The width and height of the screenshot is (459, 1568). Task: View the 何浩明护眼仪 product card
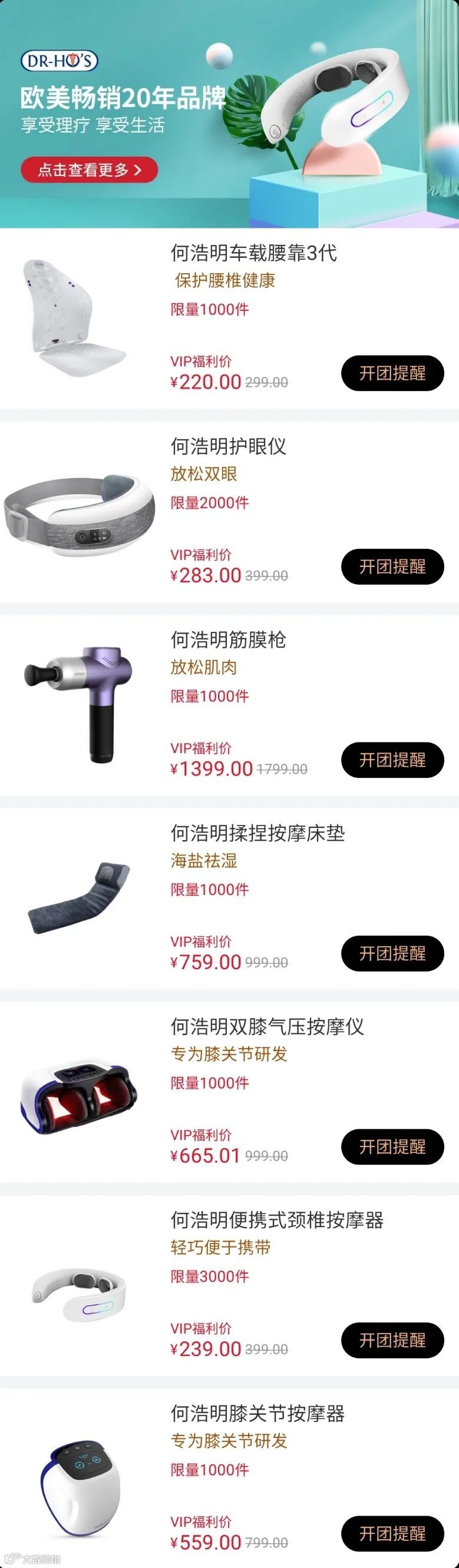227,447
